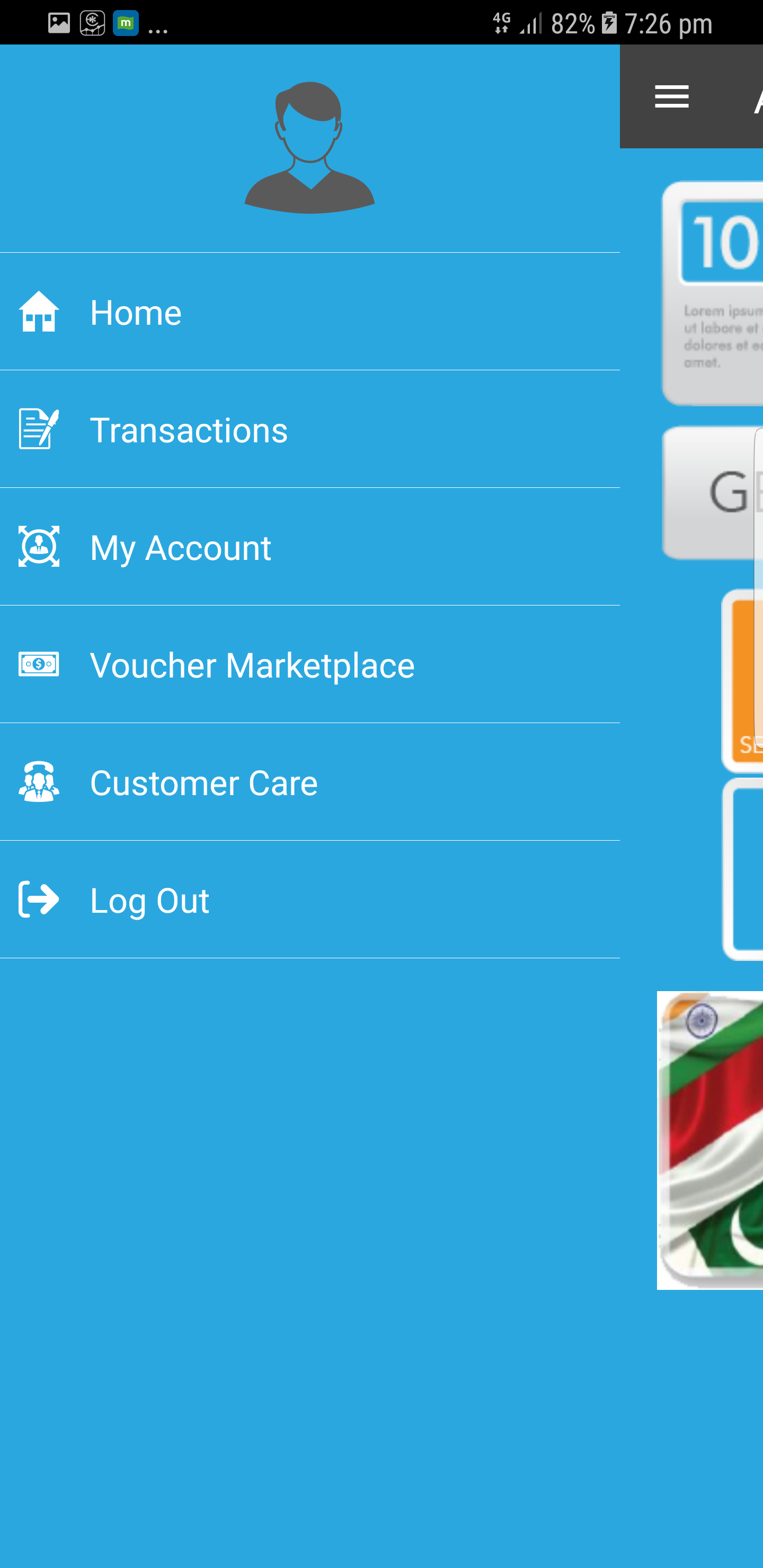Open Transactions
Viewport: 763px width, 1568px height.
[310, 429]
